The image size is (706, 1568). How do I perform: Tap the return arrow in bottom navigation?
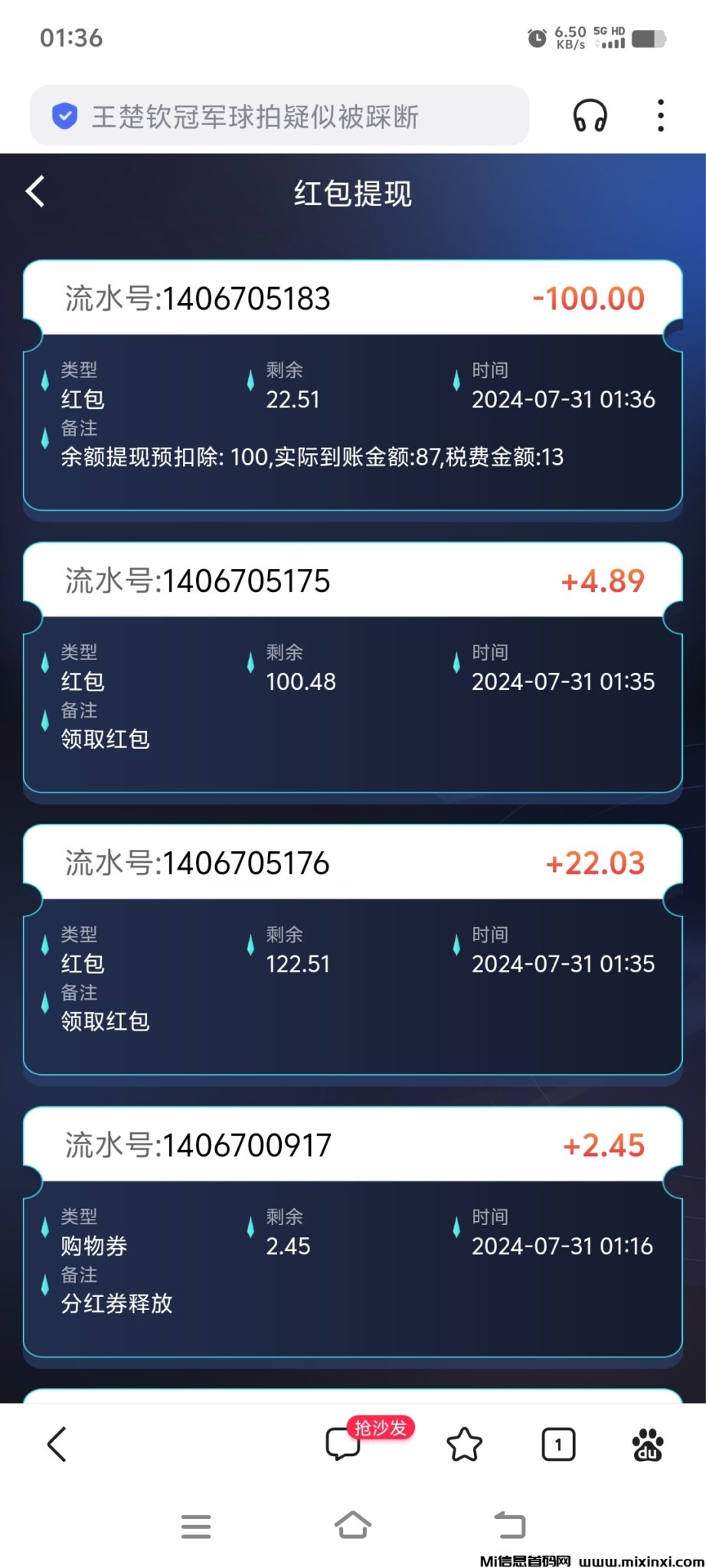click(510, 1527)
